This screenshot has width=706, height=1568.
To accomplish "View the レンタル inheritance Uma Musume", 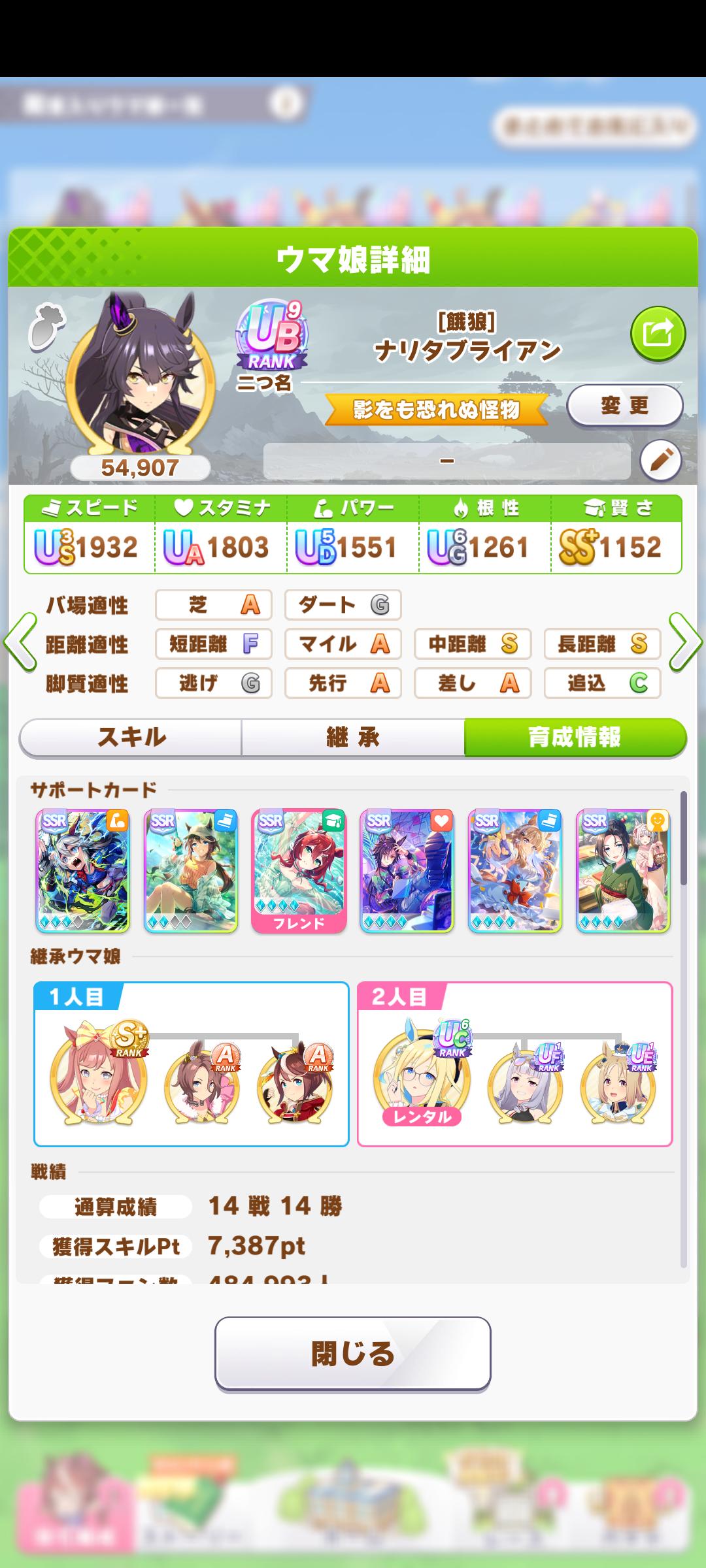I will (422, 1077).
